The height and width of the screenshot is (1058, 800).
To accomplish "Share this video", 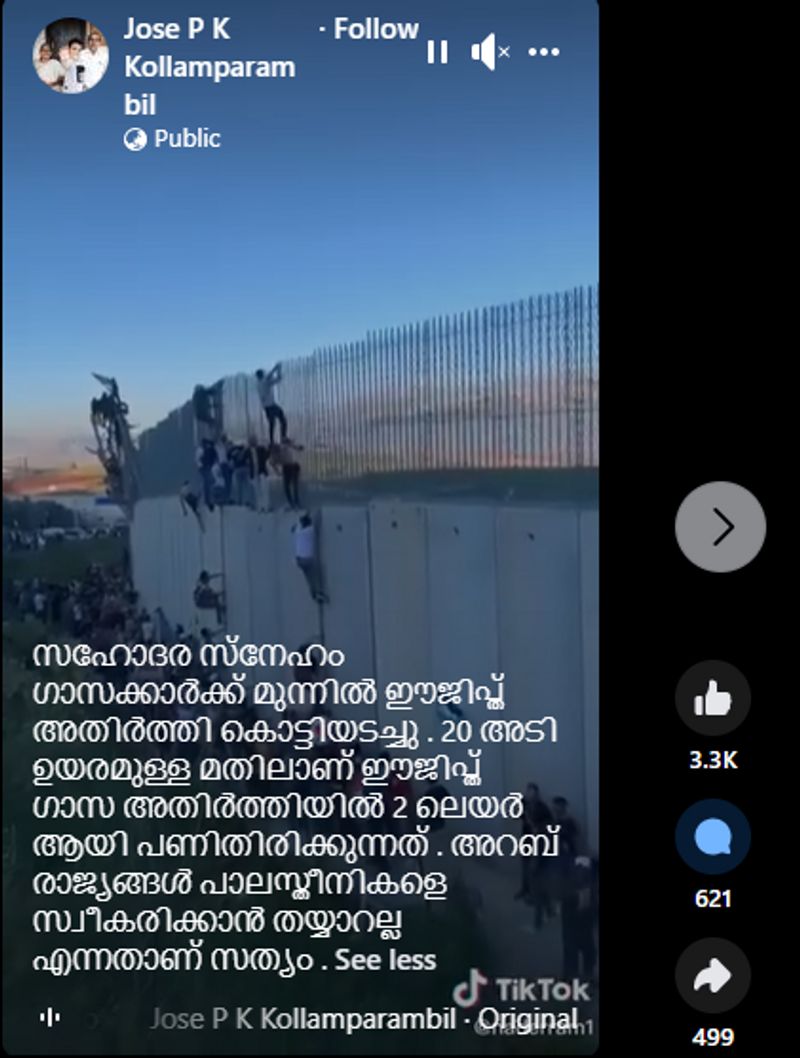I will tap(713, 976).
